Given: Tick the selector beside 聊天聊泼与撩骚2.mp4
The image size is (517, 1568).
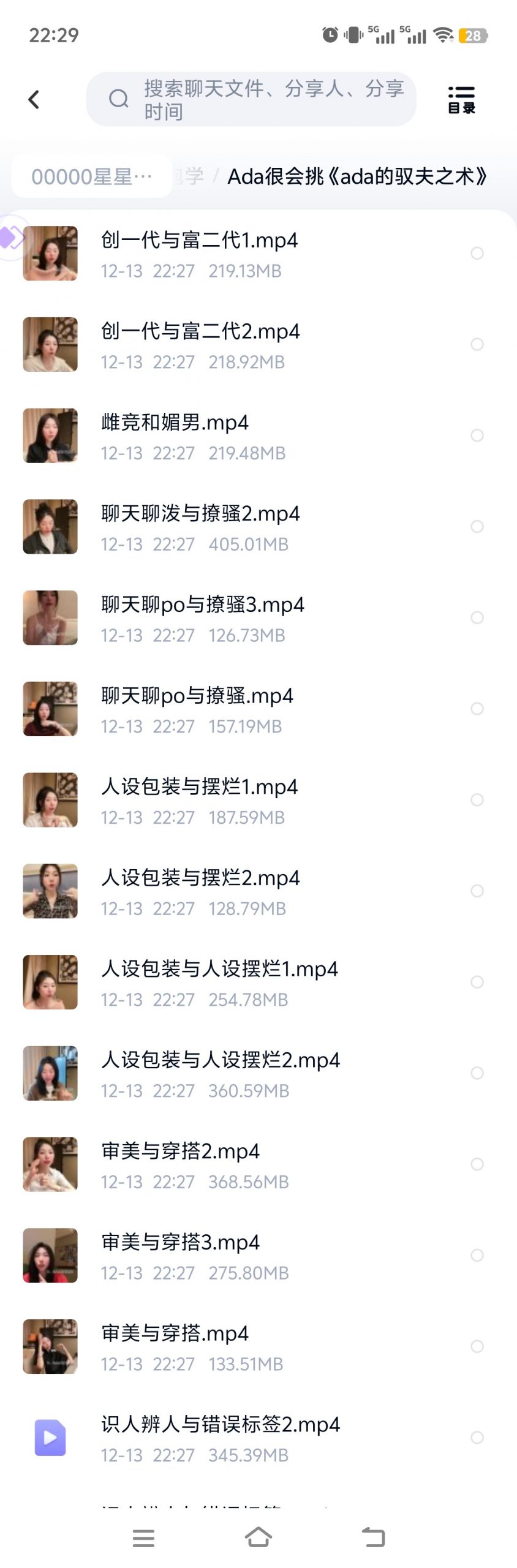Looking at the screenshot, I should click(x=477, y=527).
